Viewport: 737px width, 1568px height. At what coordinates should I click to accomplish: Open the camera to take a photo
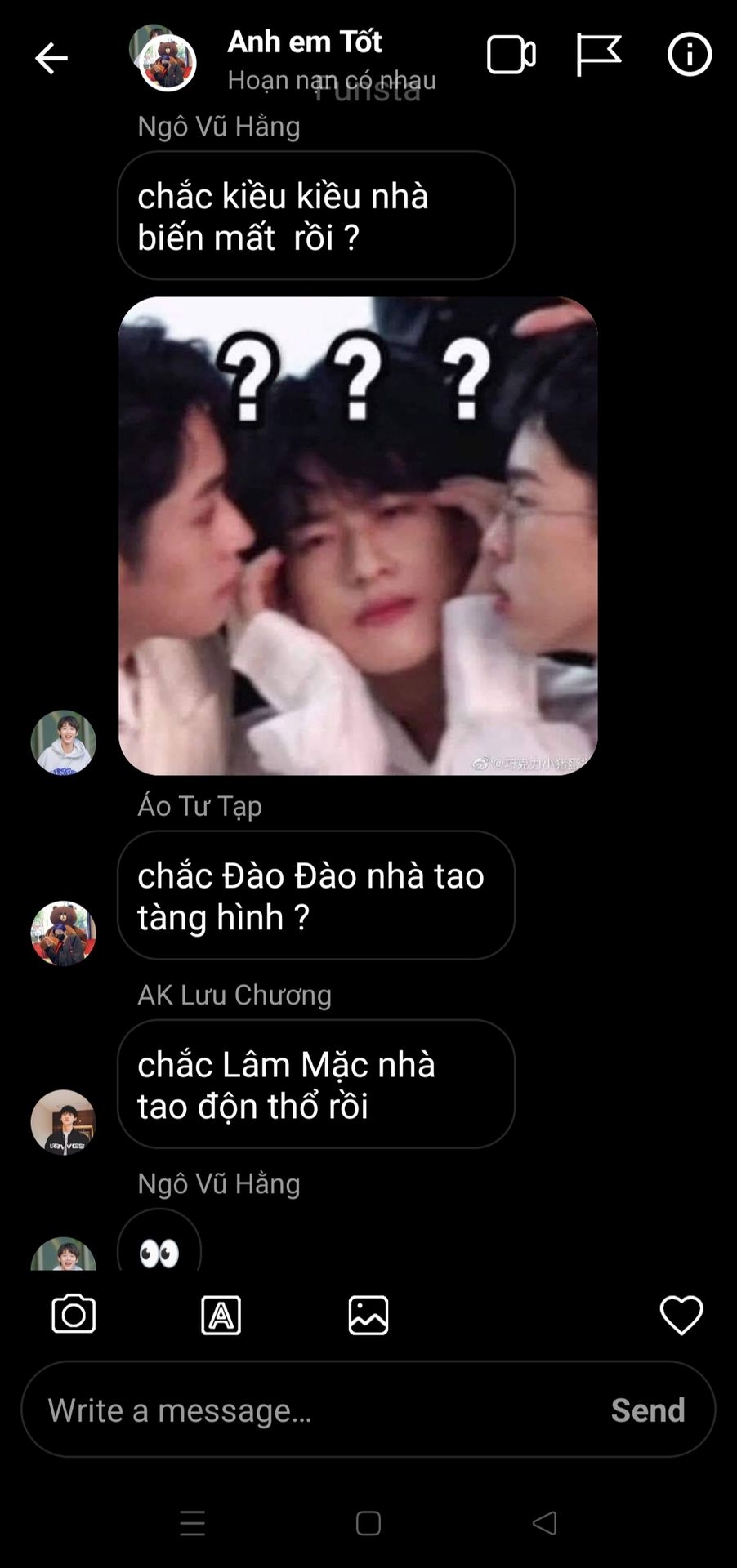(74, 1315)
